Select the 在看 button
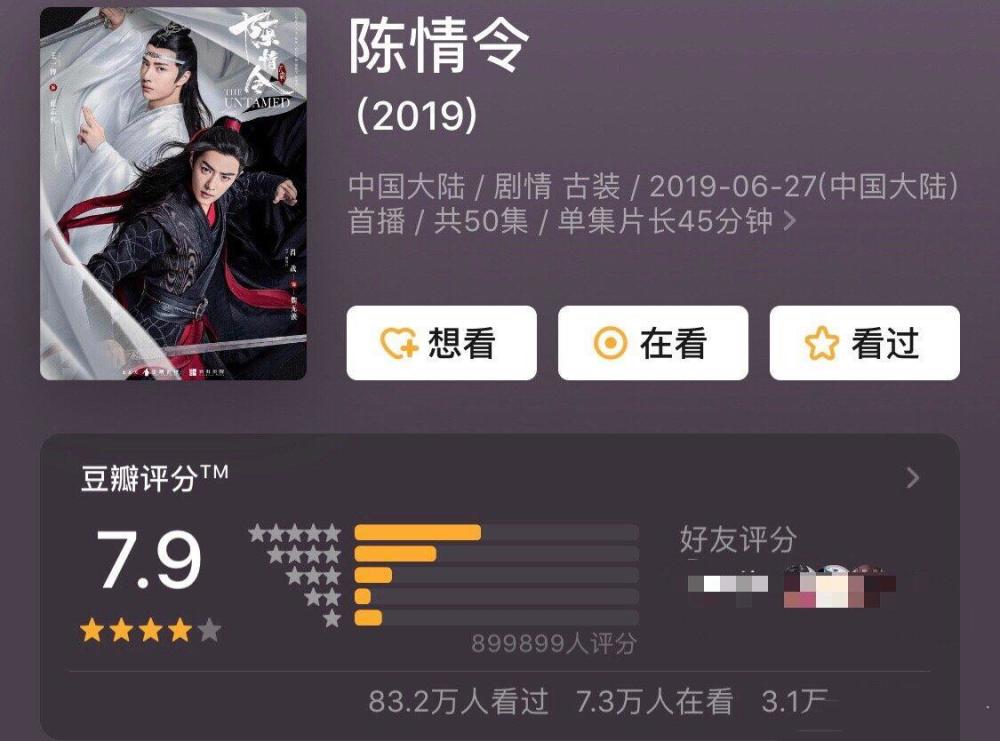The height and width of the screenshot is (741, 1000). click(652, 343)
